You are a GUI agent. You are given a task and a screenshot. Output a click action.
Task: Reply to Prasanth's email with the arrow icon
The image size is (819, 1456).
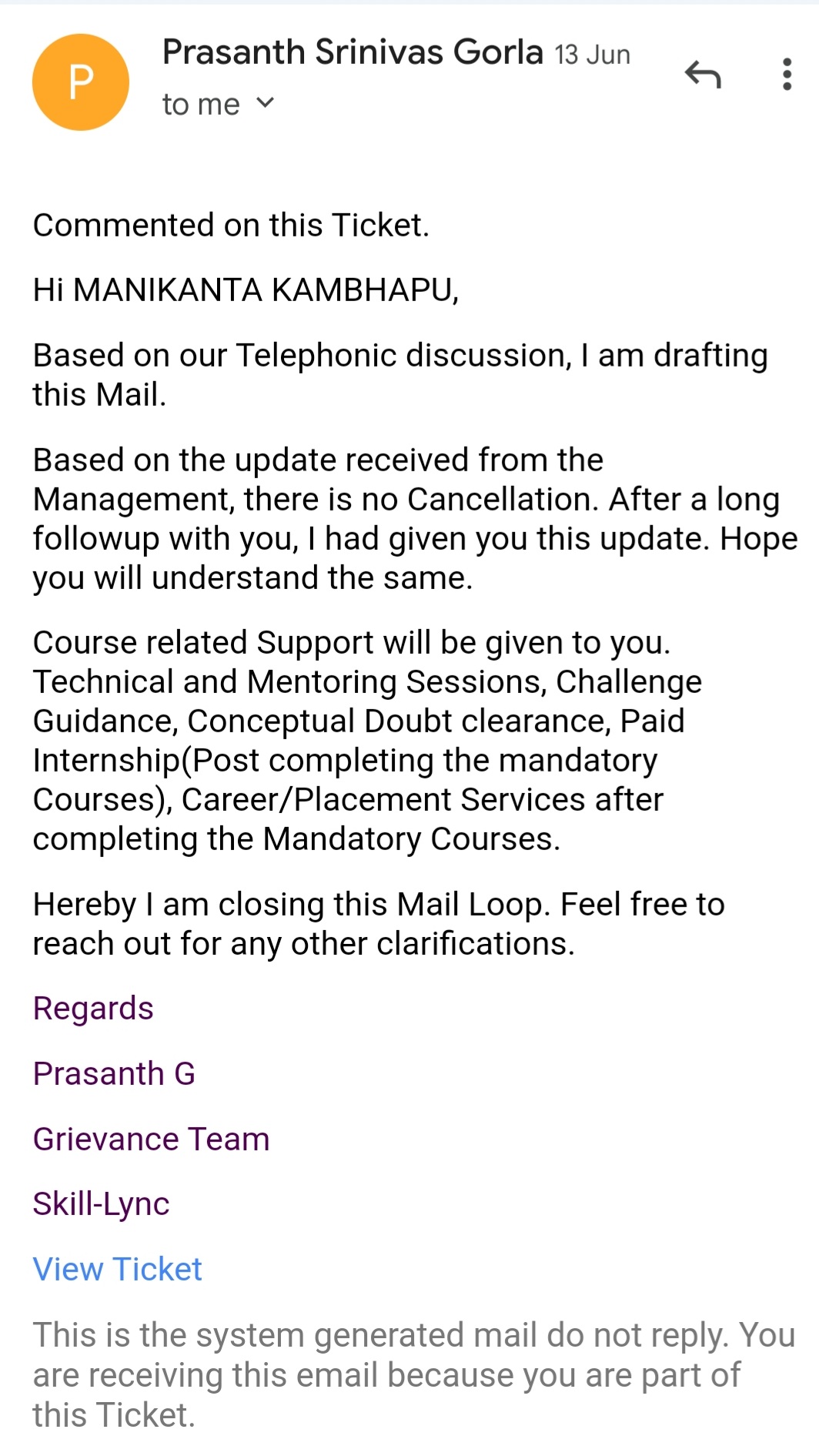(x=703, y=75)
